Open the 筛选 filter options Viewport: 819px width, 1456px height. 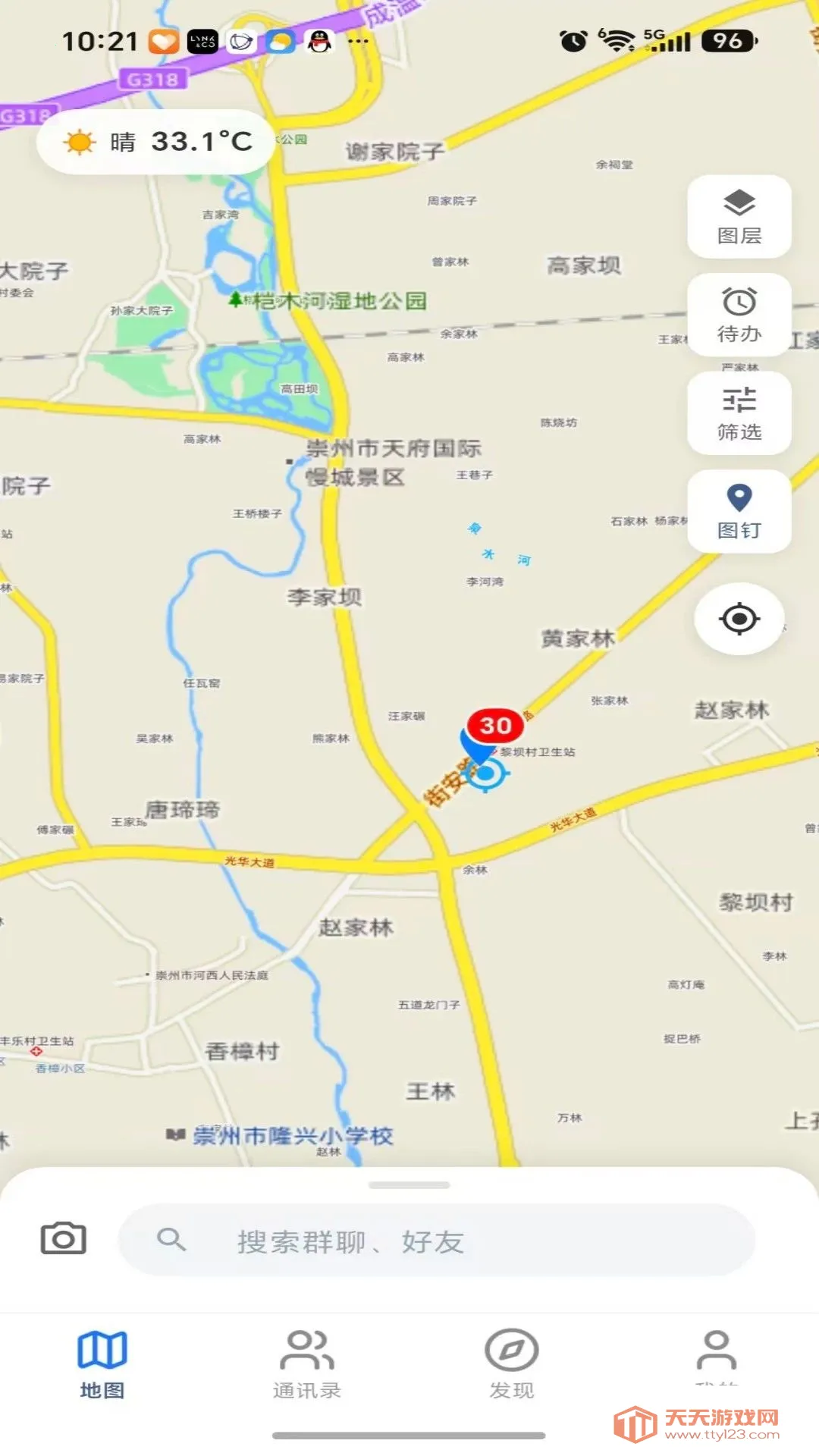click(739, 413)
